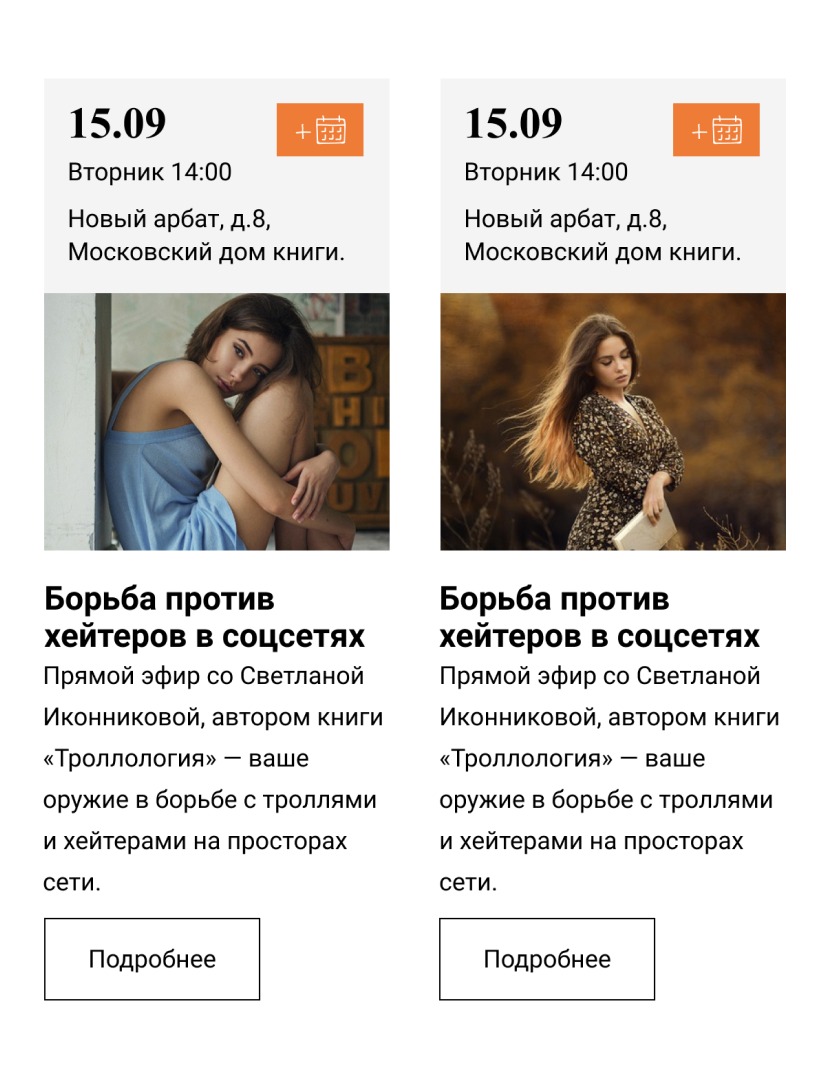The width and height of the screenshot is (824, 1075).
Task: Open the event photo of the woman holding a book
Action: (612, 421)
